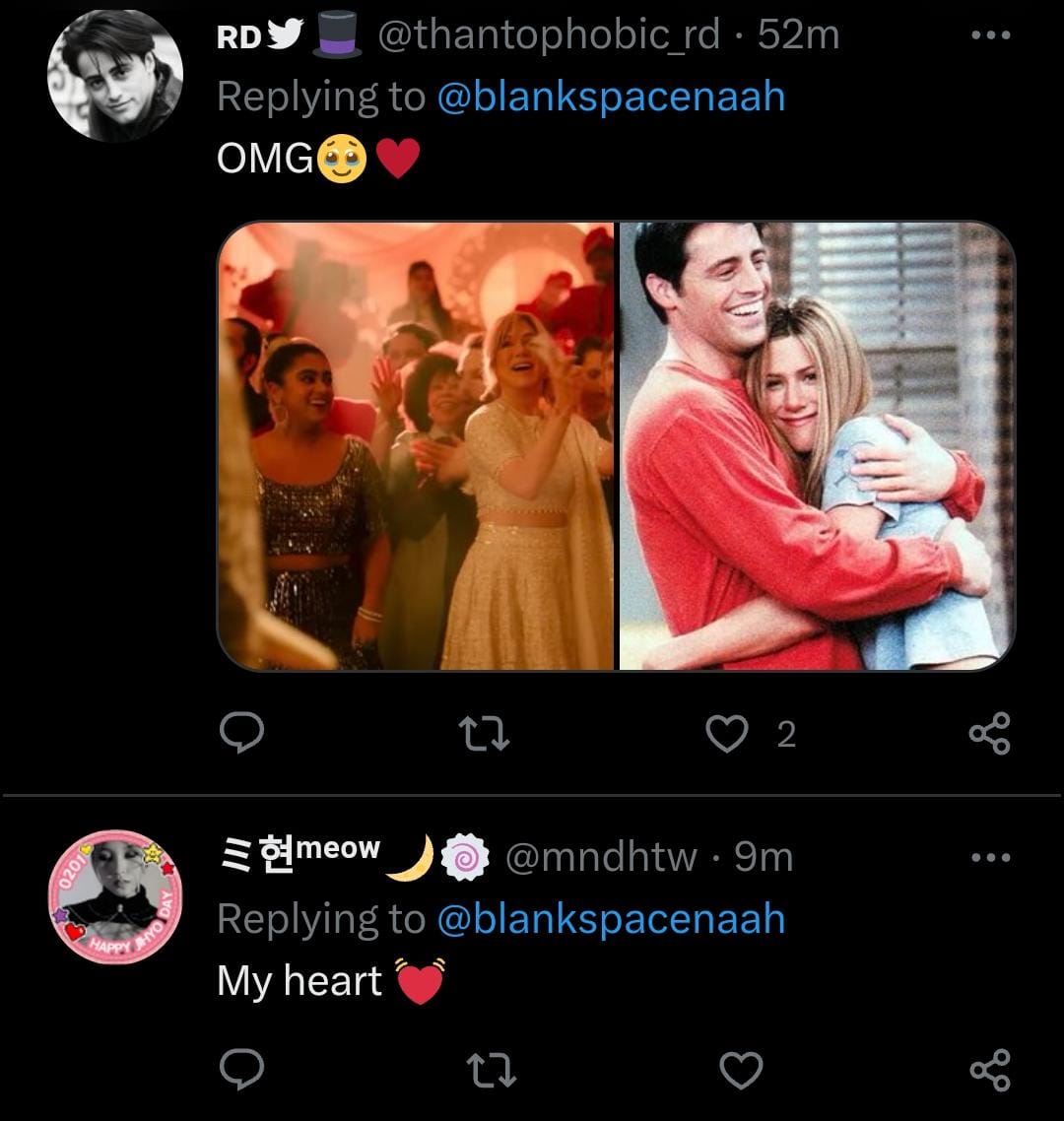Retweet the "My heart" tweet
This screenshot has height=1121, width=1064.
[x=487, y=1070]
